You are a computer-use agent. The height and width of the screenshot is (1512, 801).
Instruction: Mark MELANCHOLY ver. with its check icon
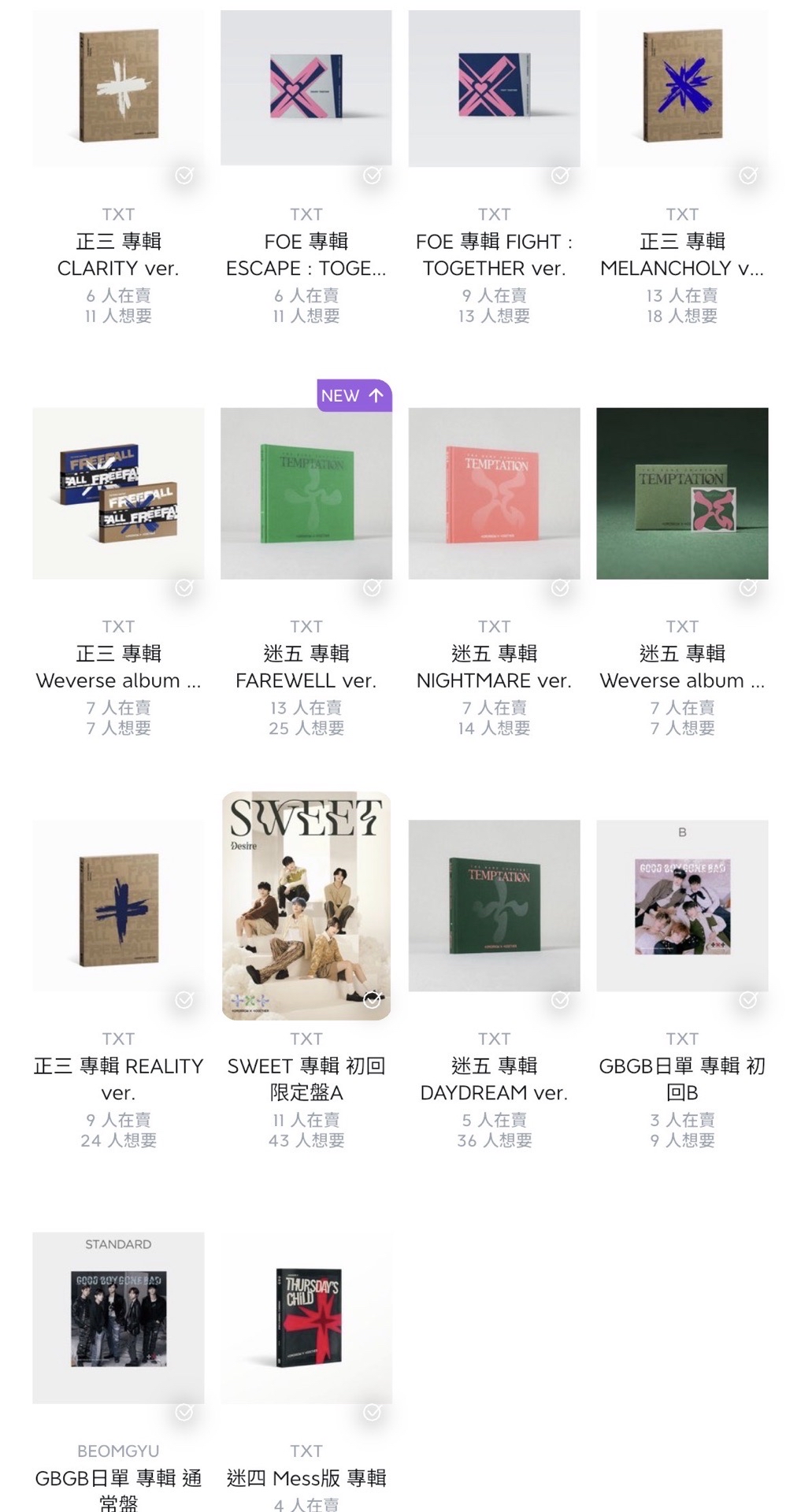(x=748, y=176)
